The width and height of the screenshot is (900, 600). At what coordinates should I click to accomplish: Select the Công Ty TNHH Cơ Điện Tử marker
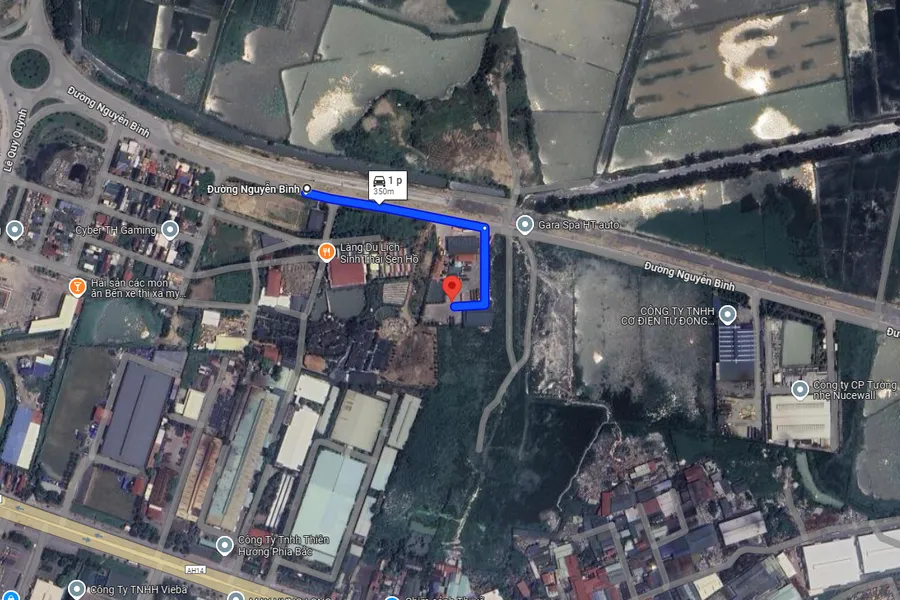(x=728, y=315)
